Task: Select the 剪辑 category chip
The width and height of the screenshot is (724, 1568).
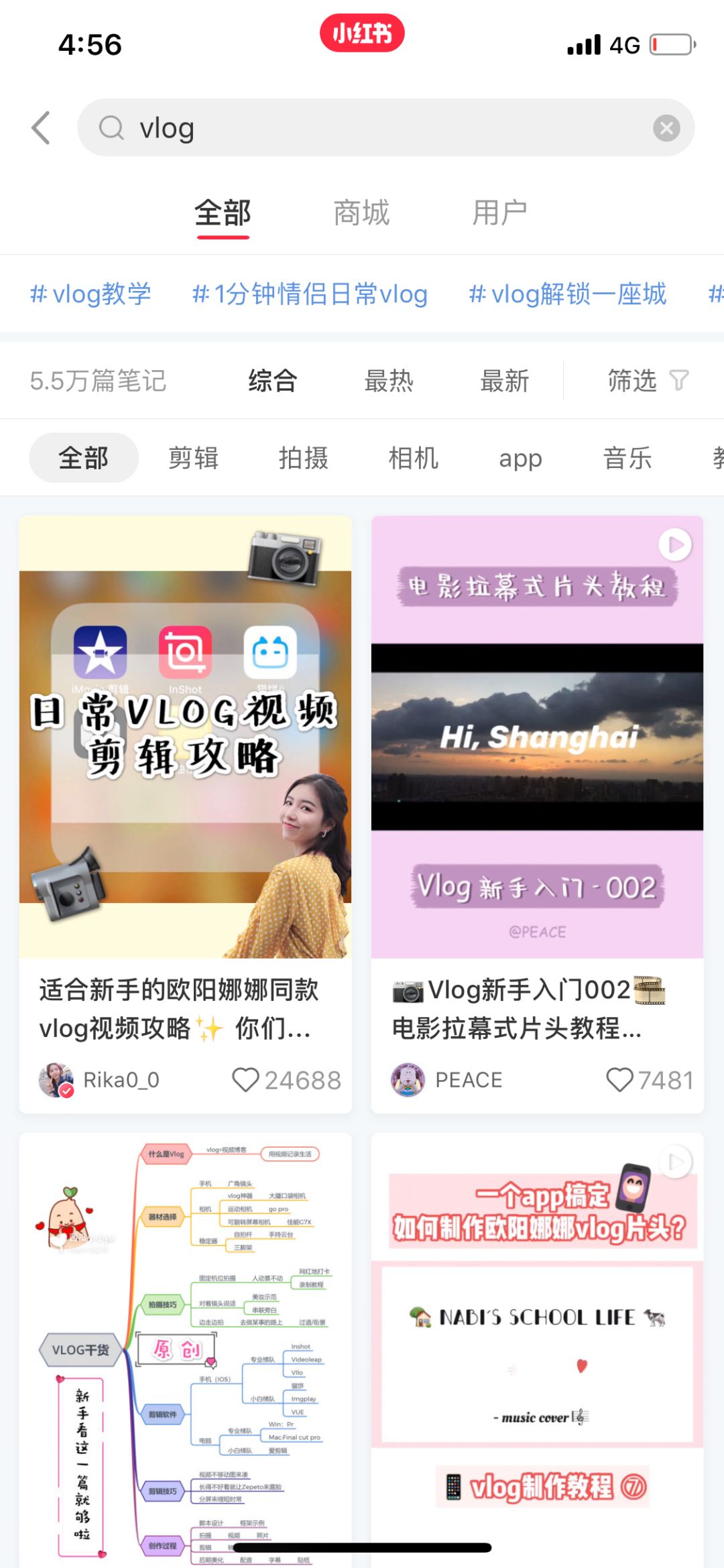Action: [x=193, y=459]
